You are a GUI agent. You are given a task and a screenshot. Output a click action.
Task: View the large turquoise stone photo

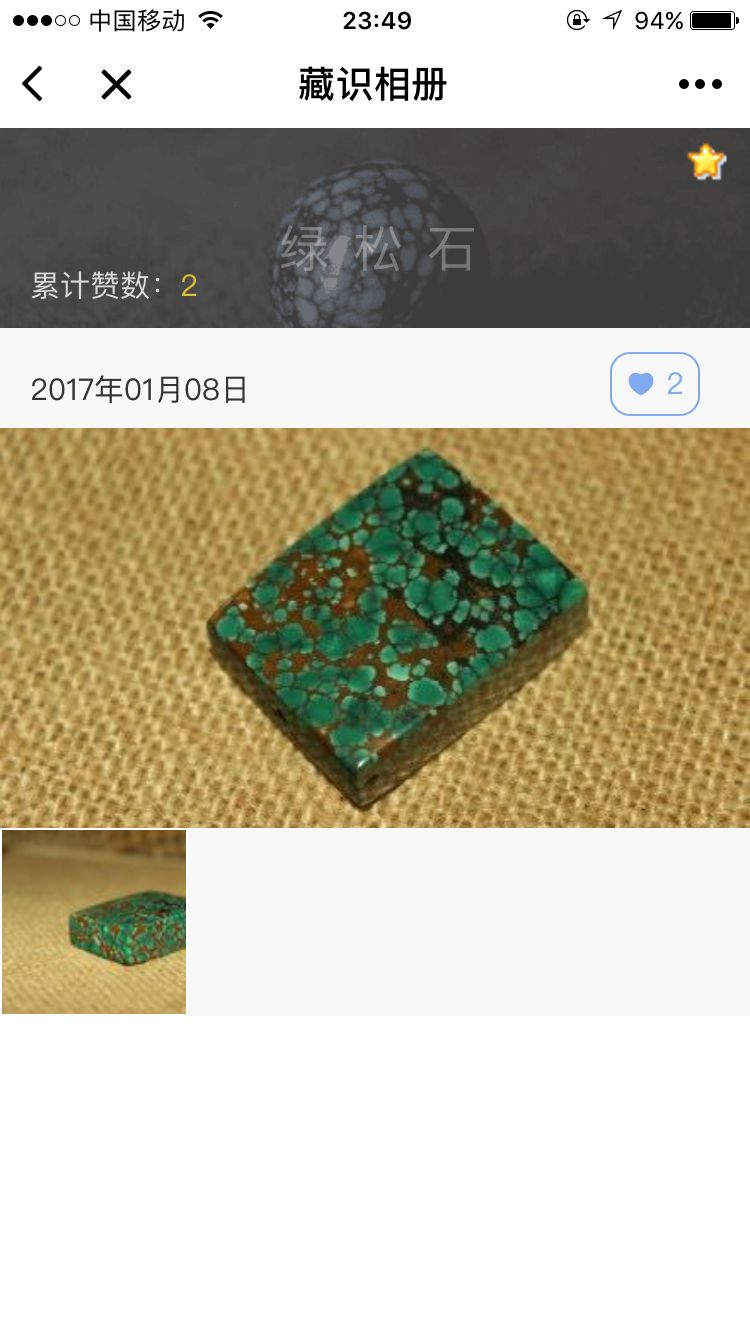point(375,627)
